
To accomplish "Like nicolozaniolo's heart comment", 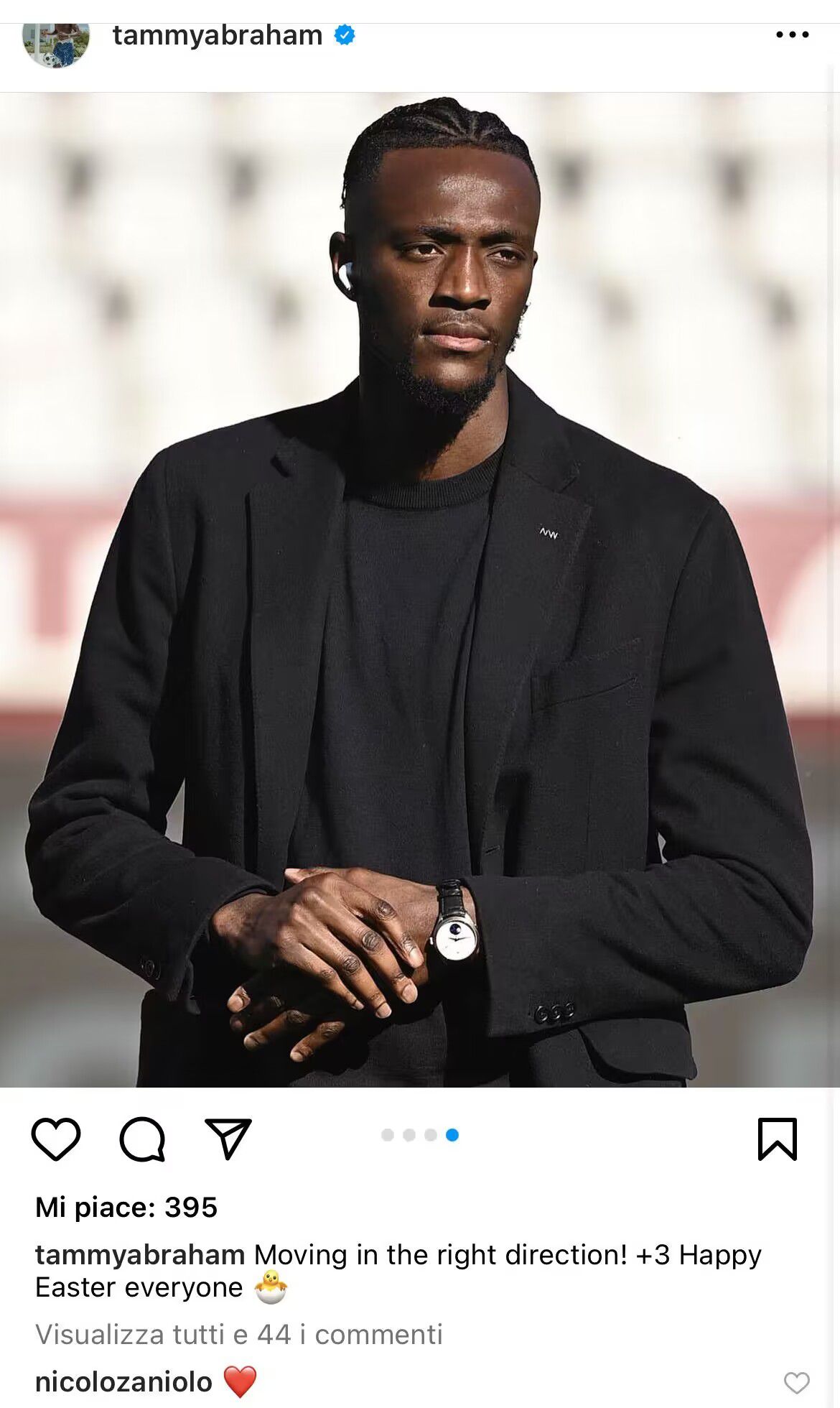I will (796, 1382).
